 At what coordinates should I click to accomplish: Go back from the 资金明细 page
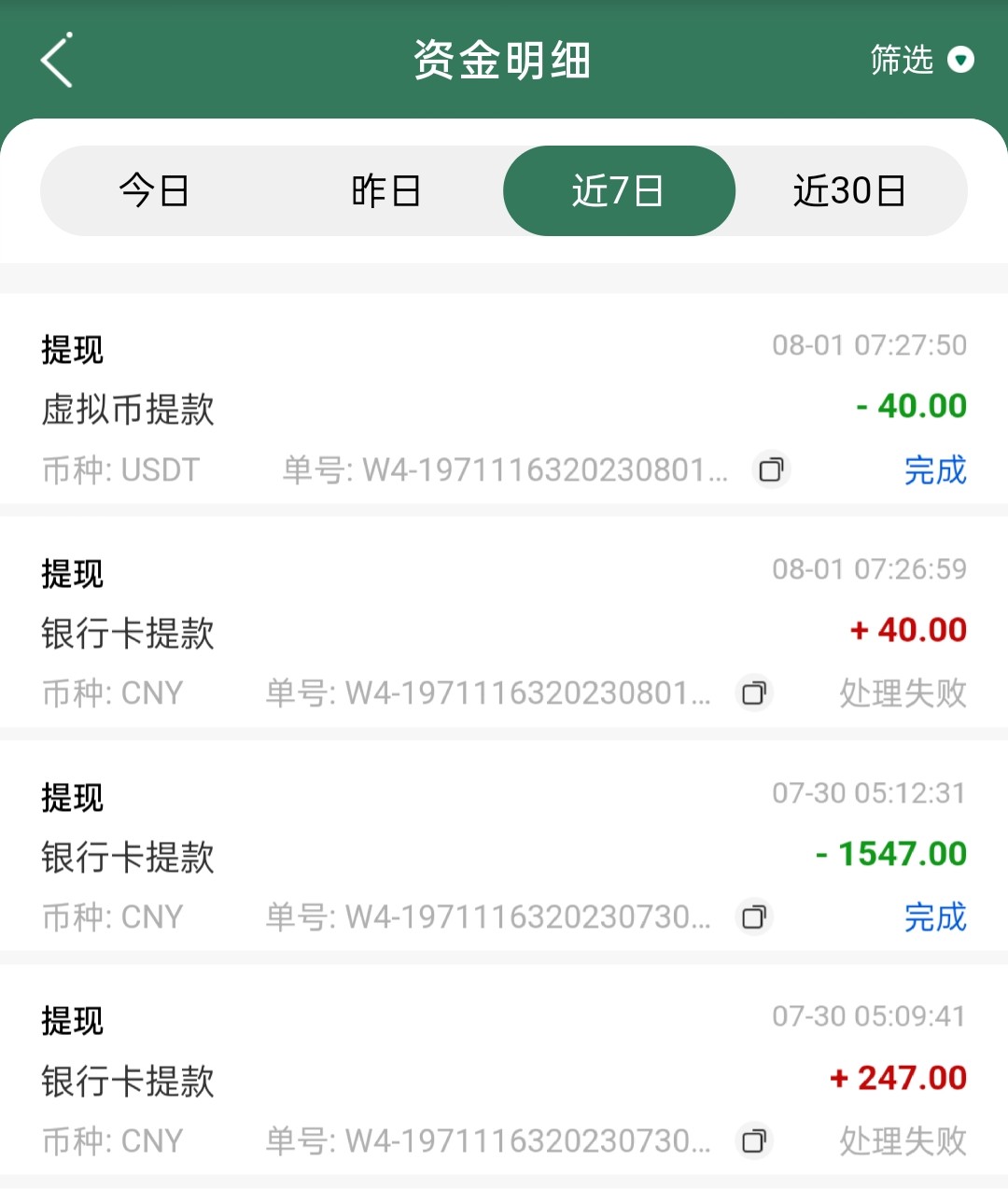click(57, 61)
